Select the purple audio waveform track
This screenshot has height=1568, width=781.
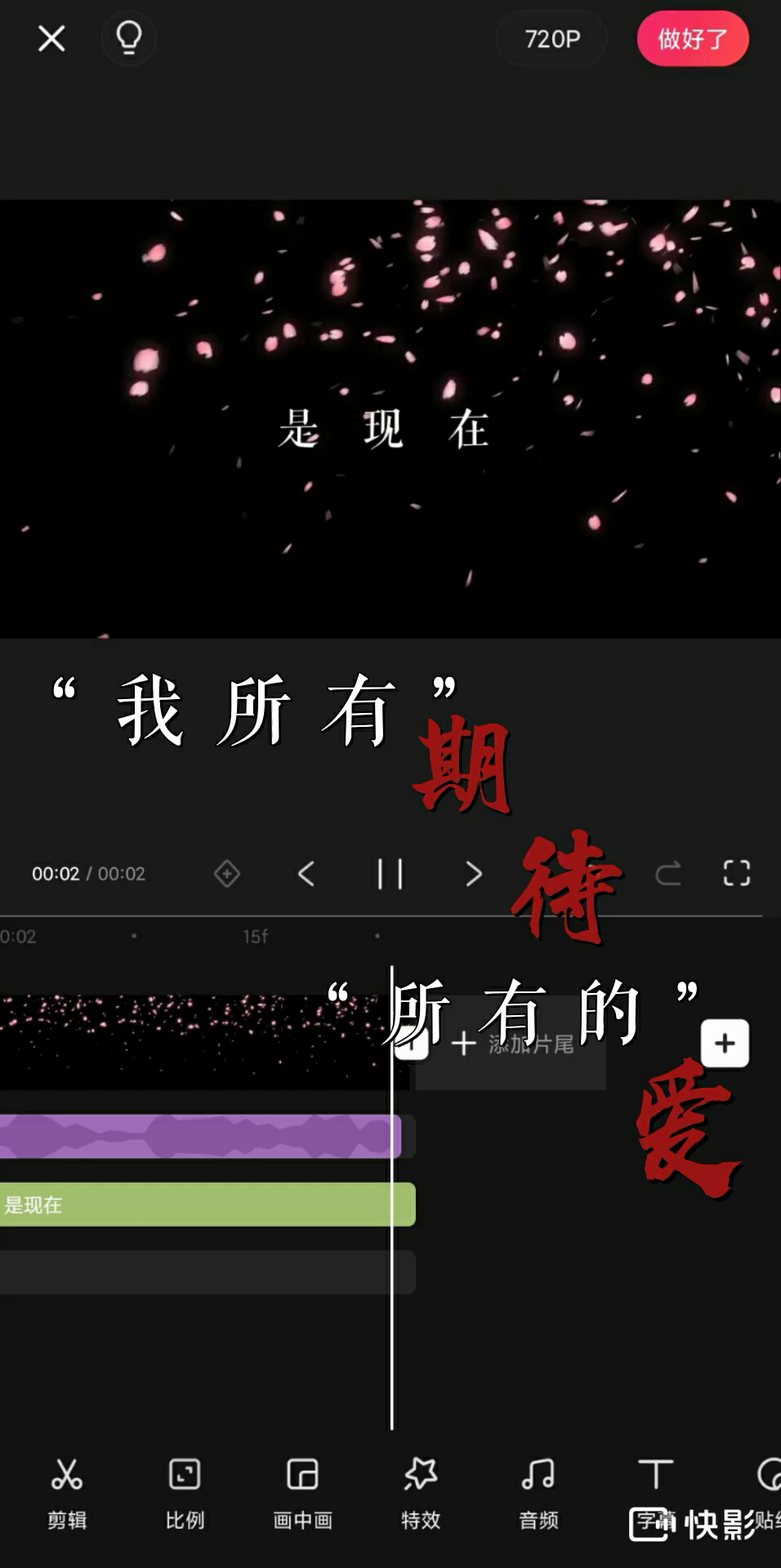196,1136
